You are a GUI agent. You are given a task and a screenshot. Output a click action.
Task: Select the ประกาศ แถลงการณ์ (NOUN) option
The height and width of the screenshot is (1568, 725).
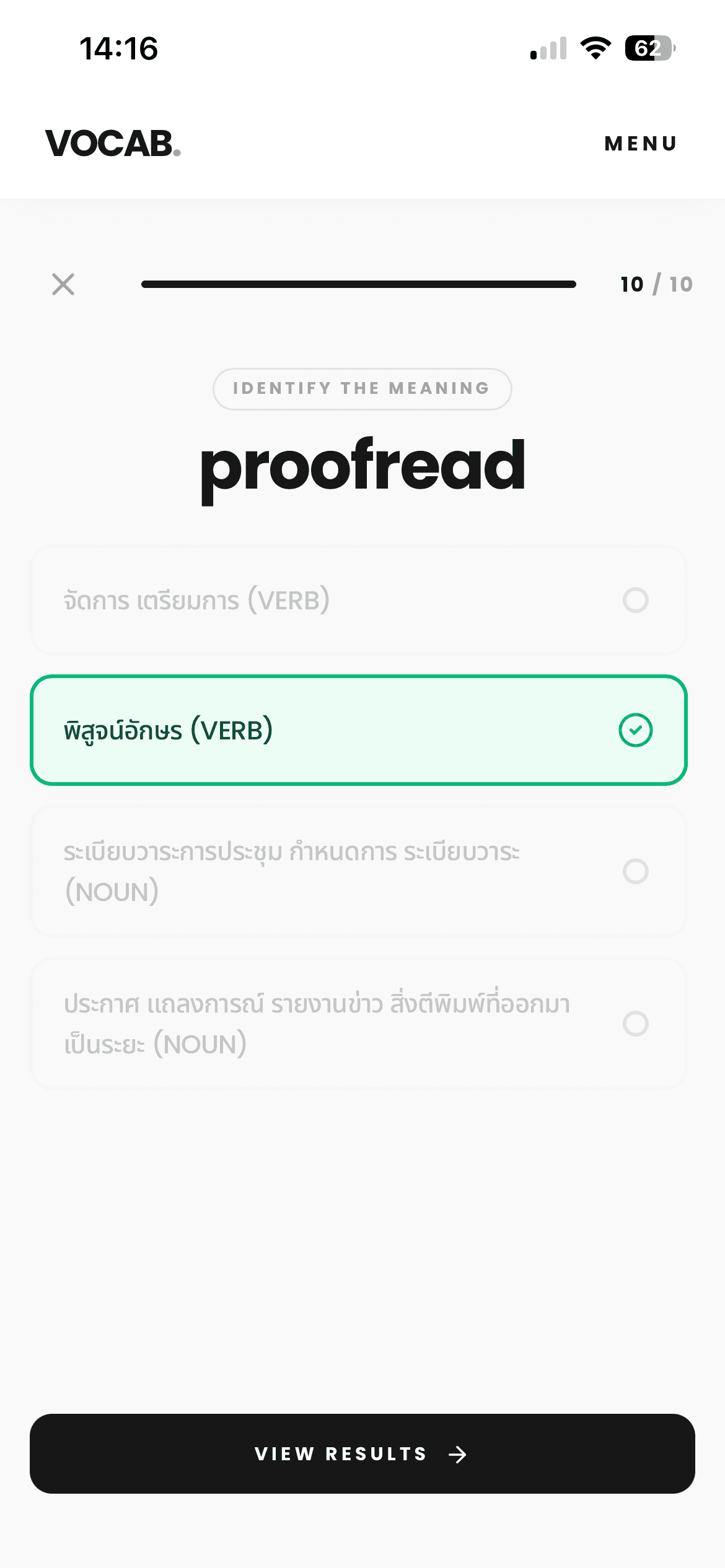click(358, 1024)
